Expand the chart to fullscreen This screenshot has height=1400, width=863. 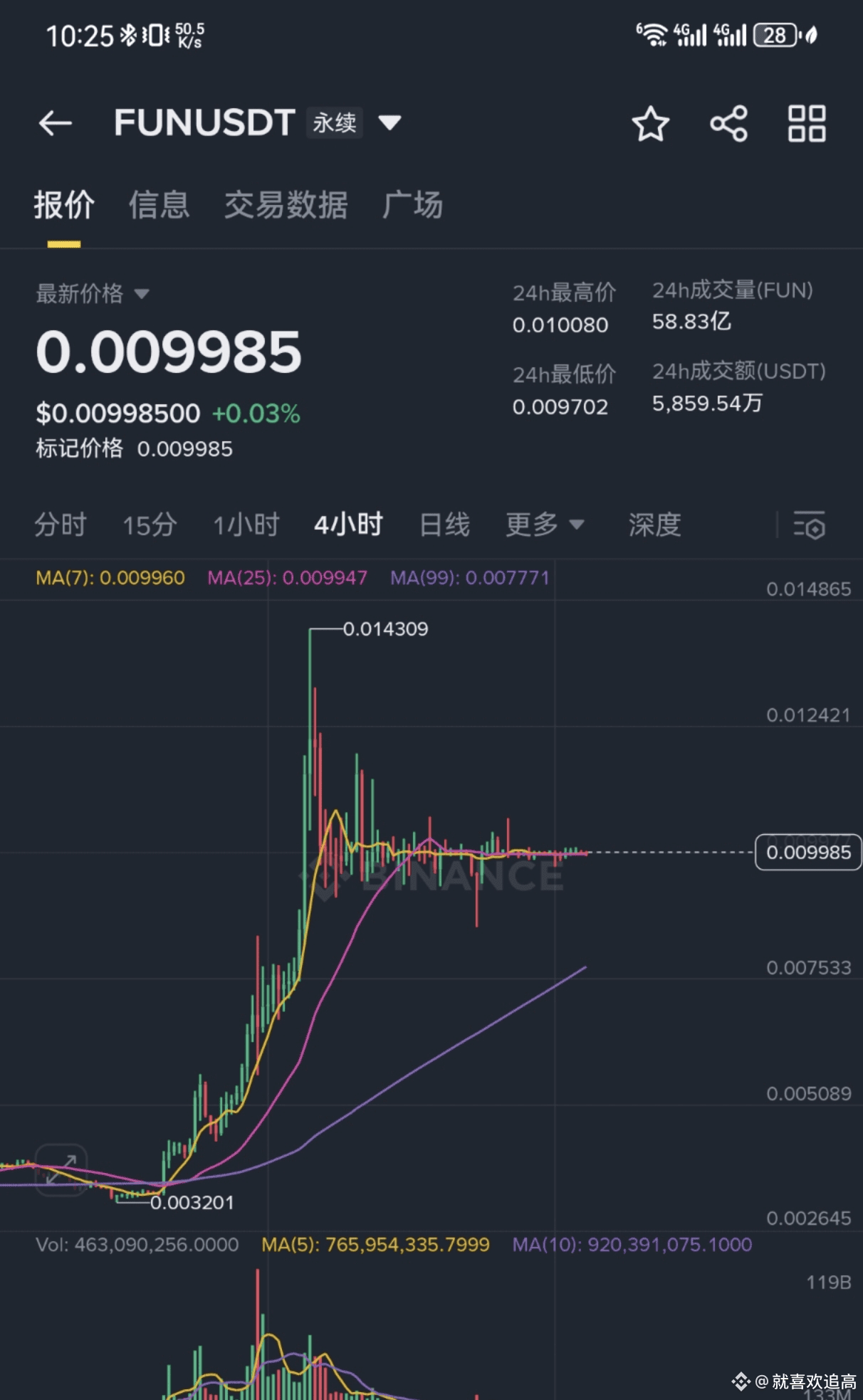(x=61, y=1169)
